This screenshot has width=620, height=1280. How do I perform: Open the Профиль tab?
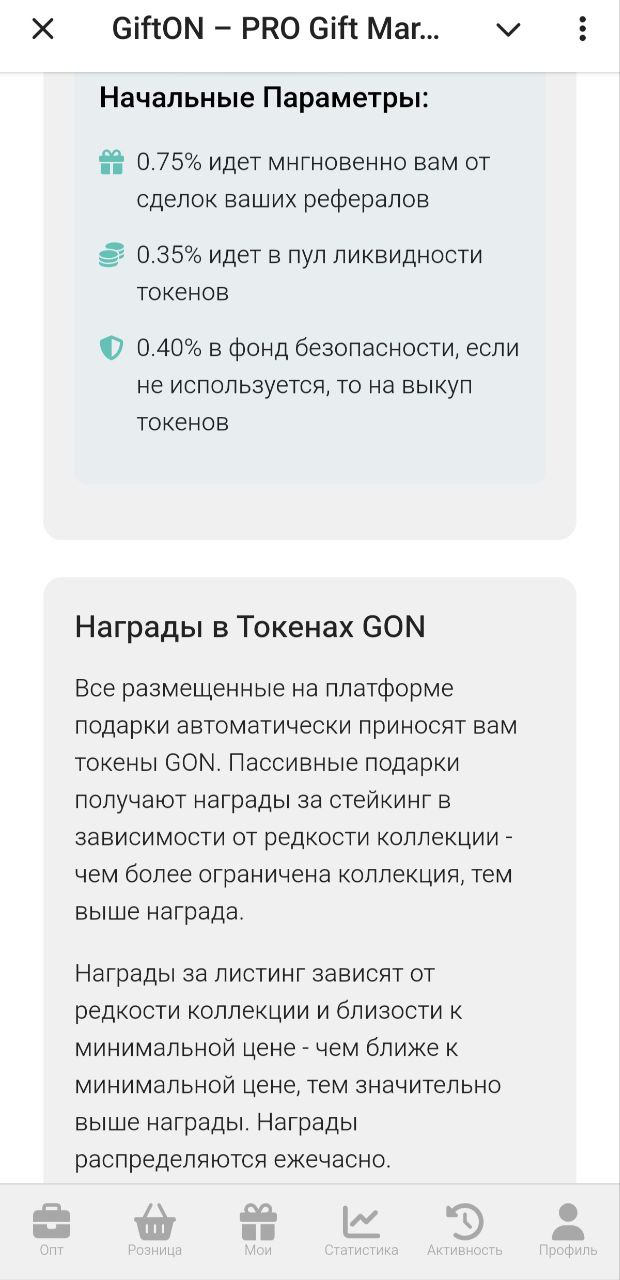567,1230
